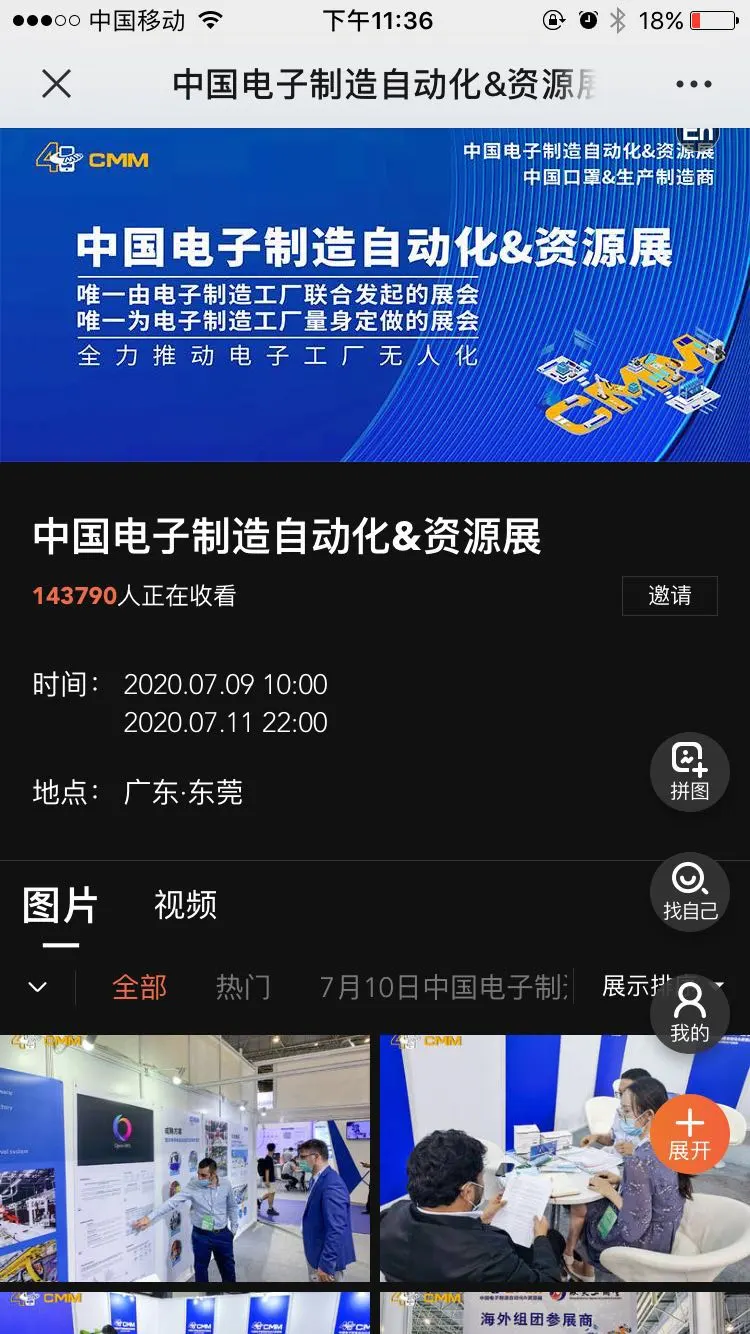The height and width of the screenshot is (1334, 750).
Task: Tap the 邀请 invite button
Action: 669,596
